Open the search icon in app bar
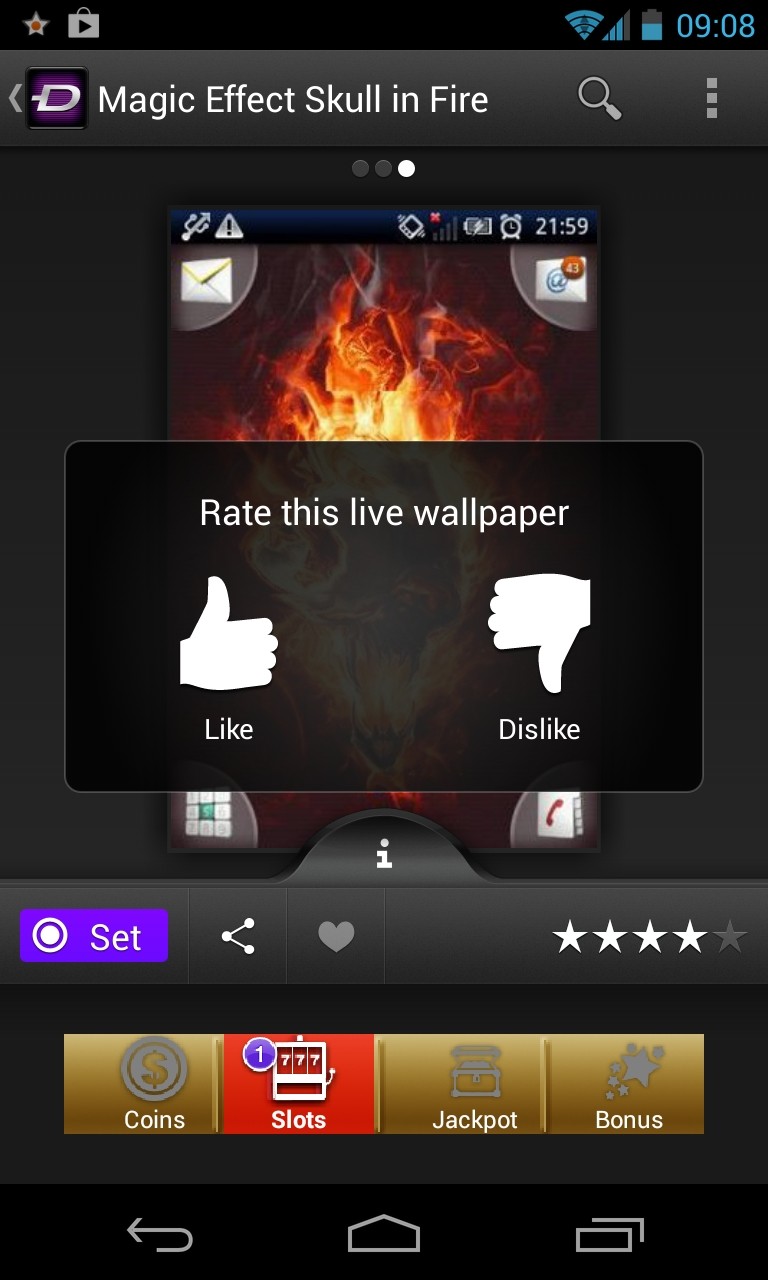Viewport: 768px width, 1280px height. click(x=599, y=99)
